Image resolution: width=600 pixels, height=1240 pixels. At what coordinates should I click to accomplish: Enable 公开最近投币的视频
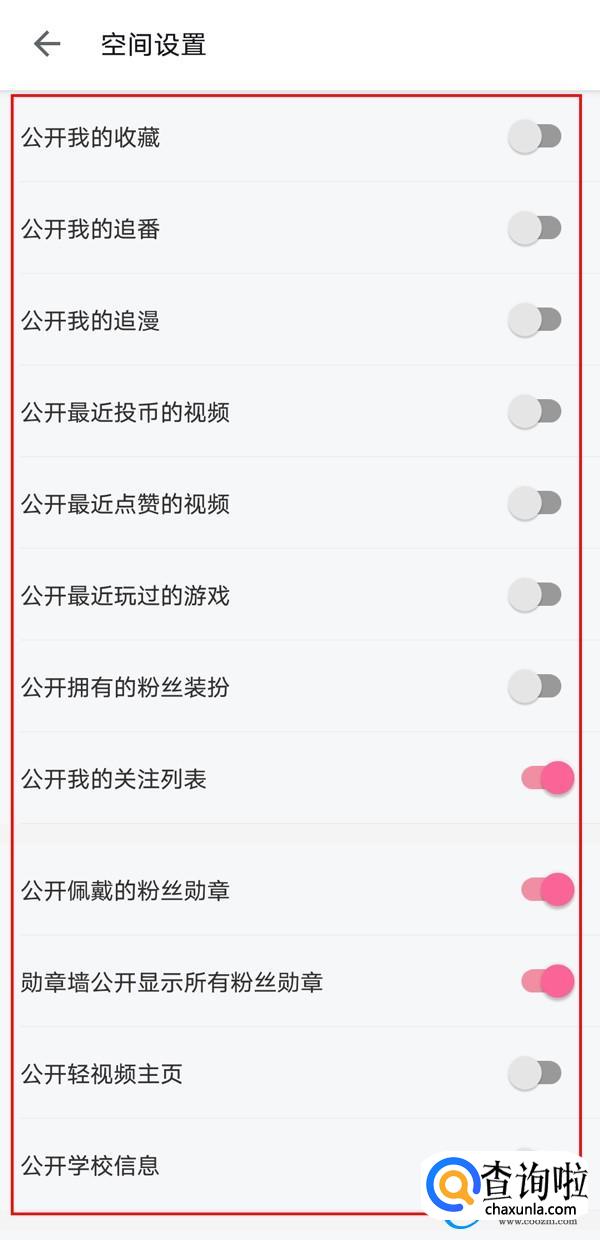pos(535,412)
